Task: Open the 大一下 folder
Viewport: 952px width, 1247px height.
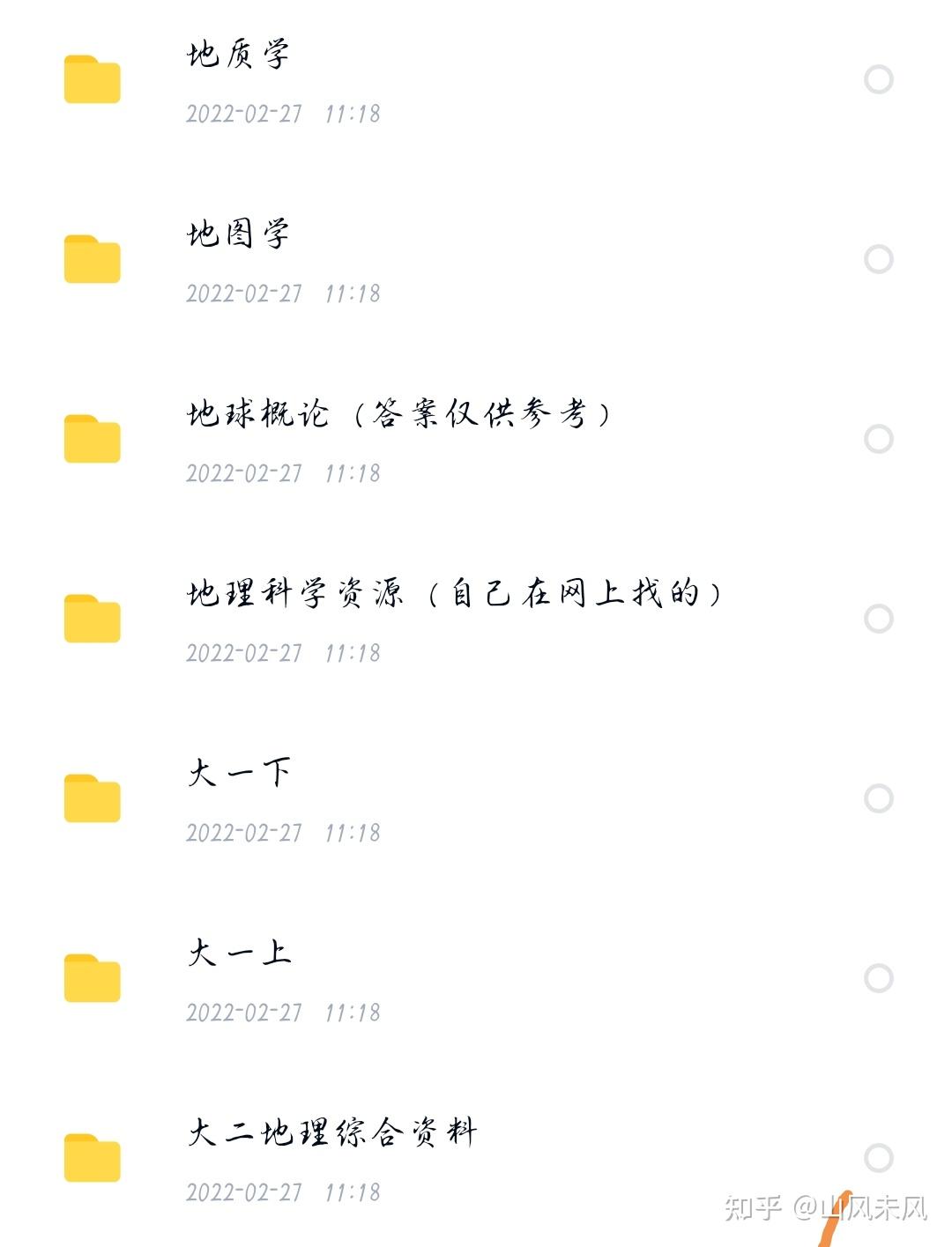Action: [239, 774]
